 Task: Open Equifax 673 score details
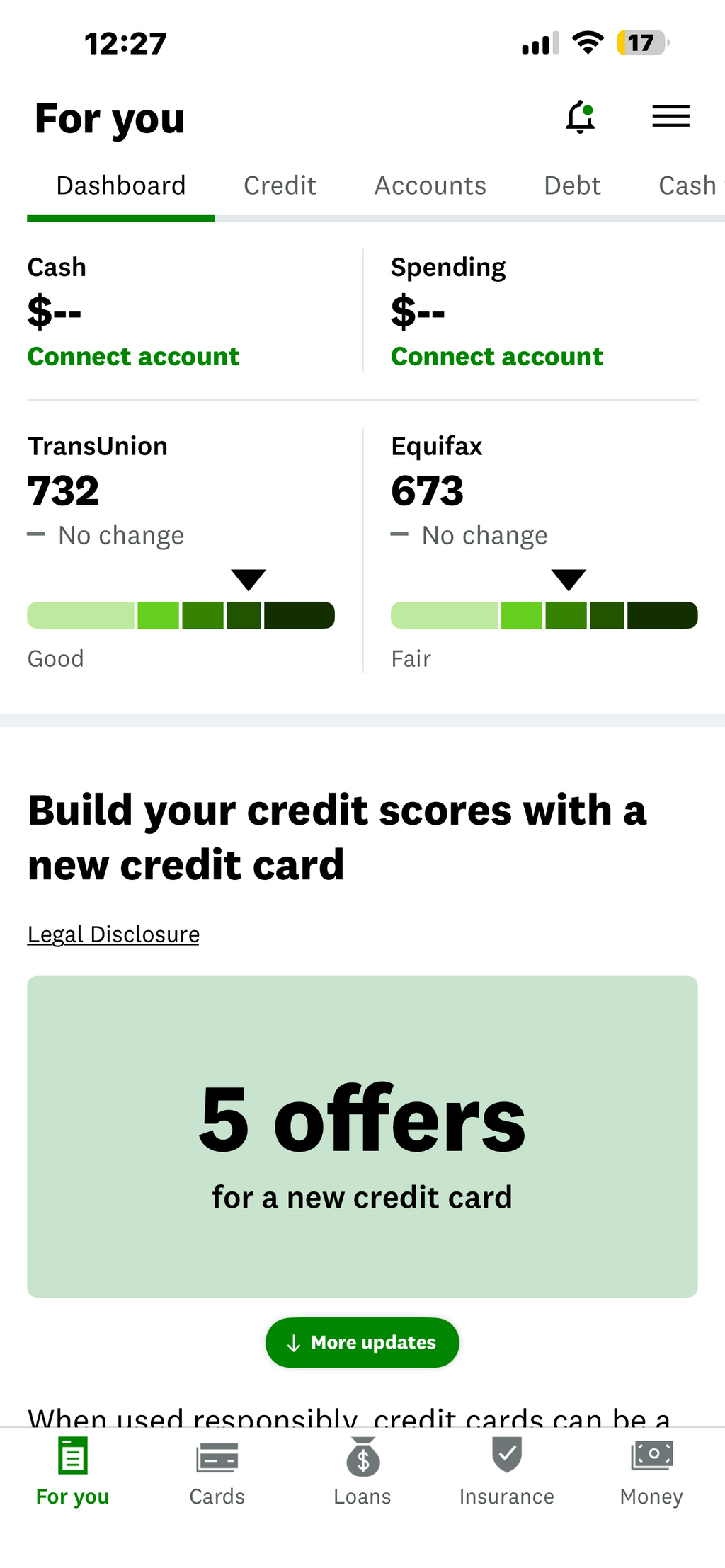544,549
